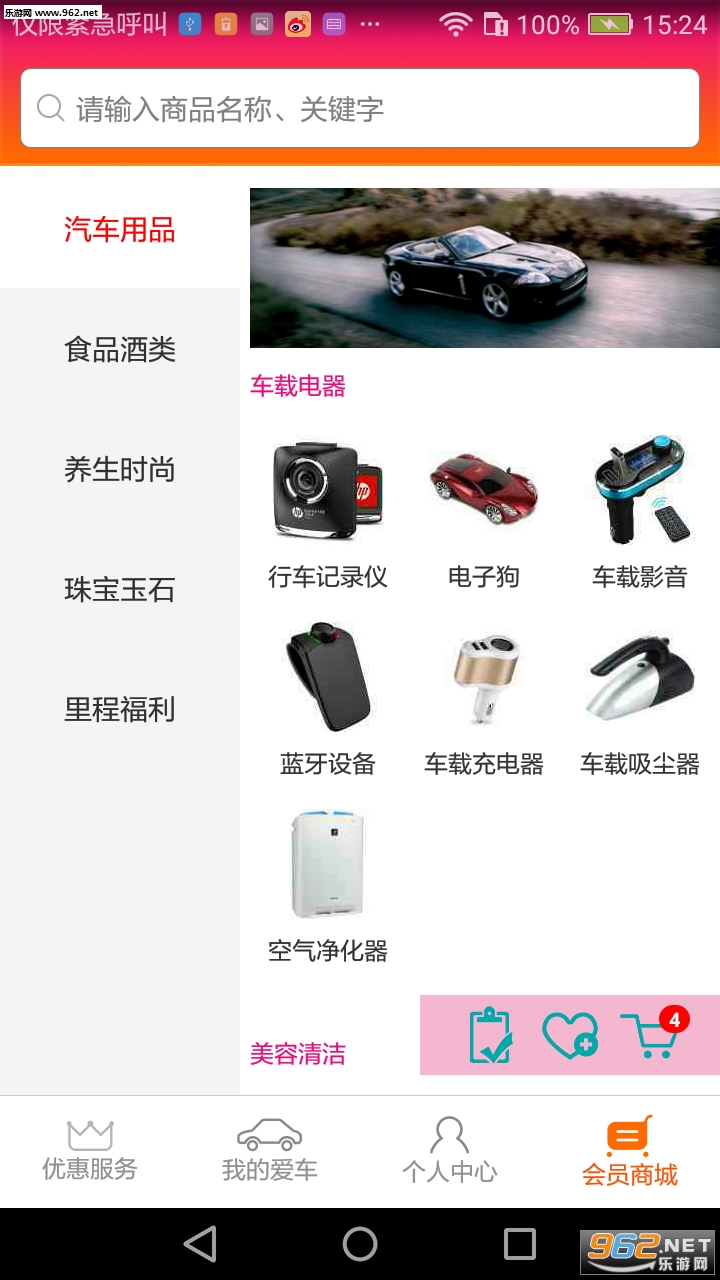Select the 养生时尚 category
The image size is (720, 1280).
[120, 469]
